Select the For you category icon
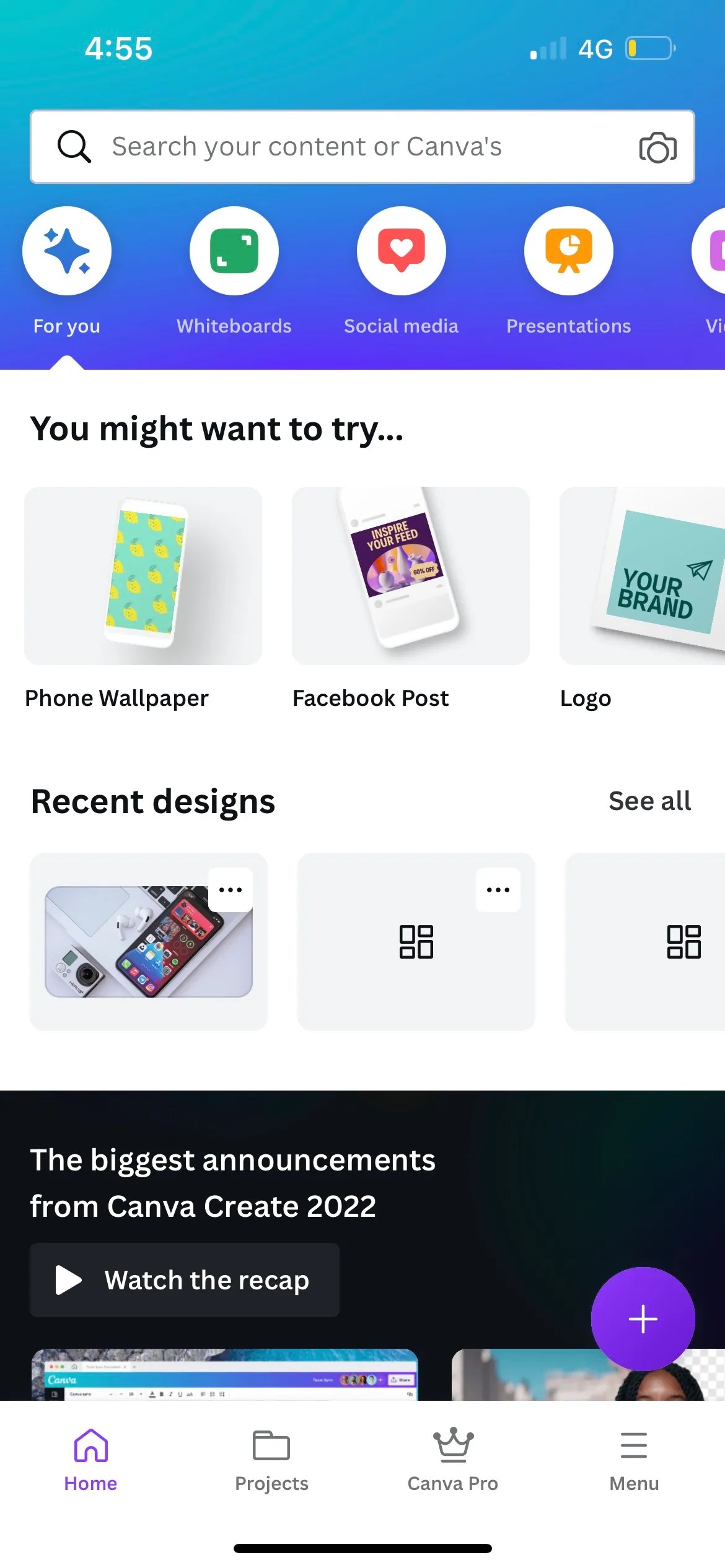 (x=67, y=250)
